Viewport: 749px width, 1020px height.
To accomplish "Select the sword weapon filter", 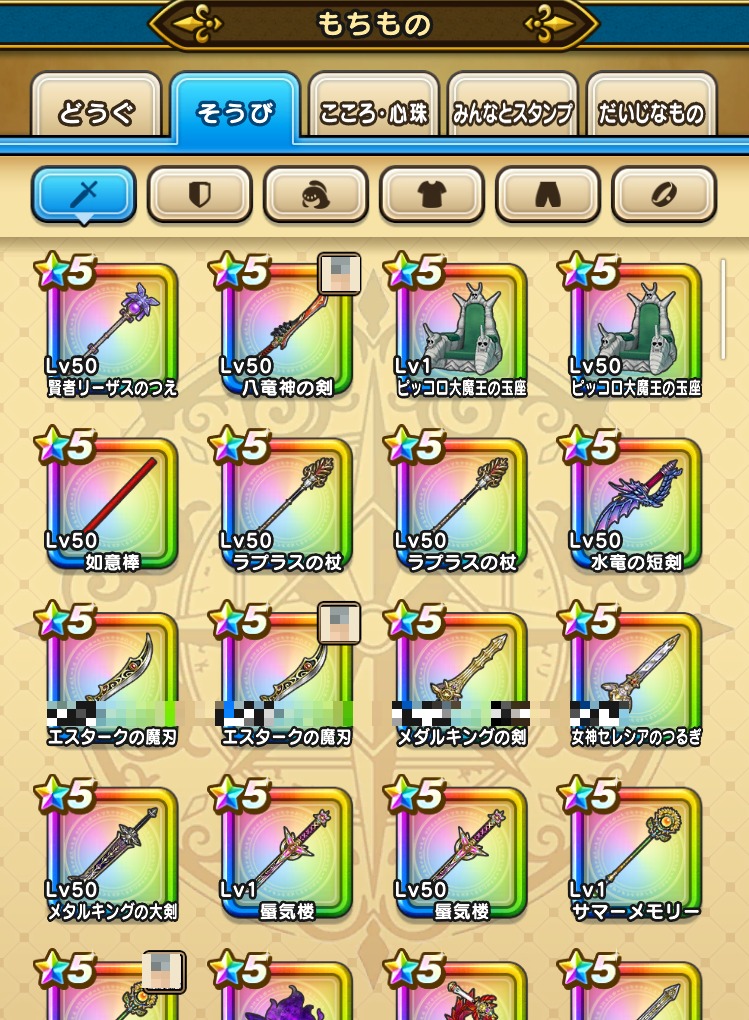I will tap(83, 194).
